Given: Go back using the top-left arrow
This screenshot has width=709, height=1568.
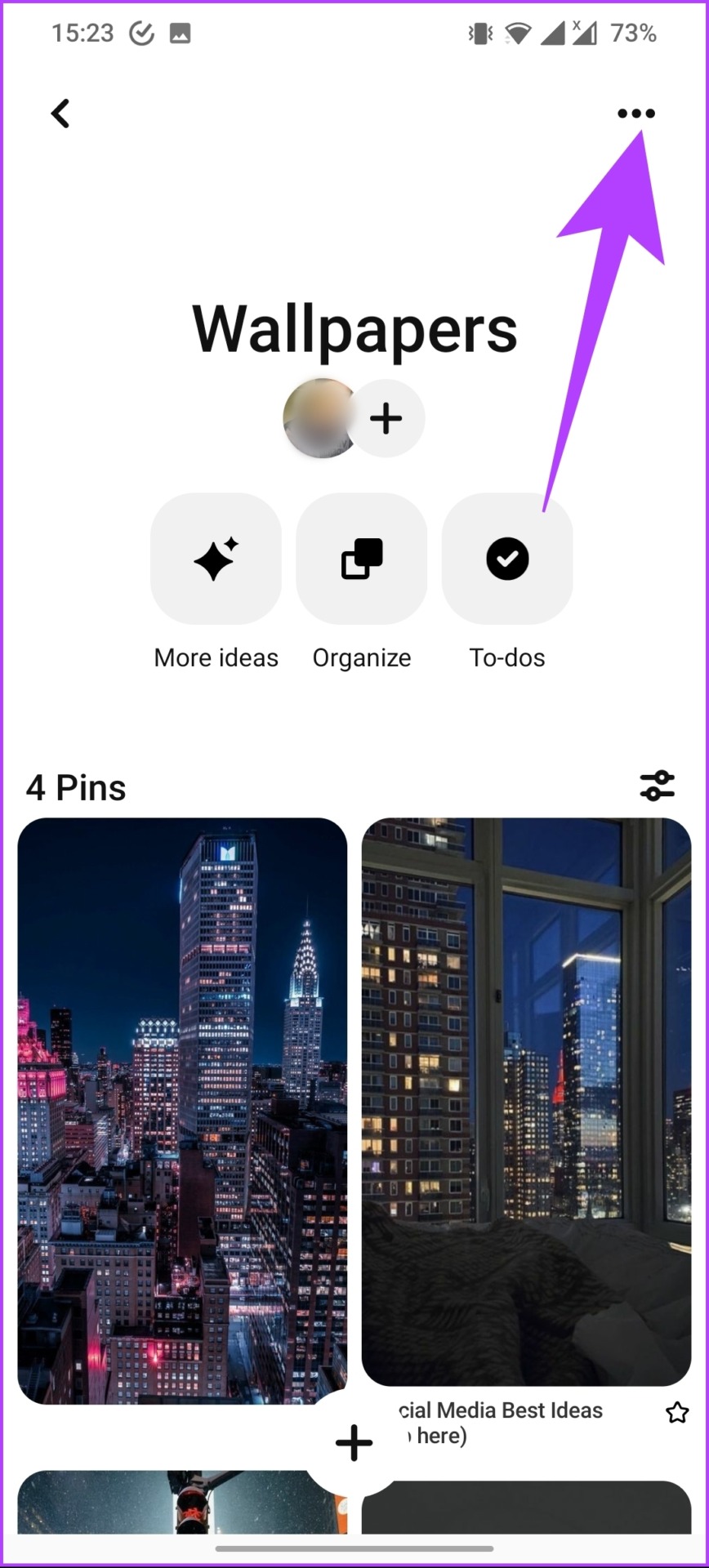Looking at the screenshot, I should pyautogui.click(x=60, y=114).
